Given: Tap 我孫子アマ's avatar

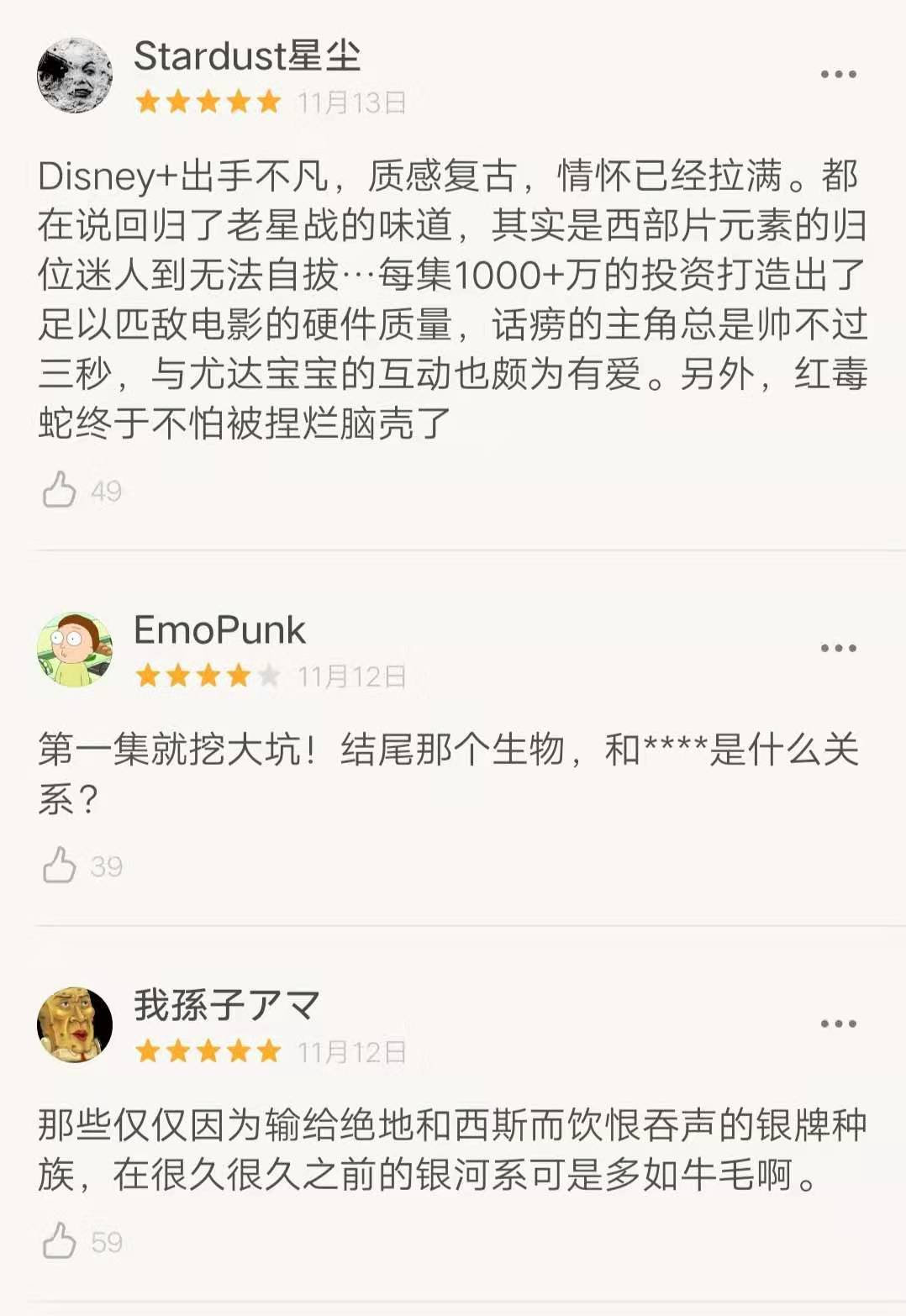Looking at the screenshot, I should (x=75, y=1024).
